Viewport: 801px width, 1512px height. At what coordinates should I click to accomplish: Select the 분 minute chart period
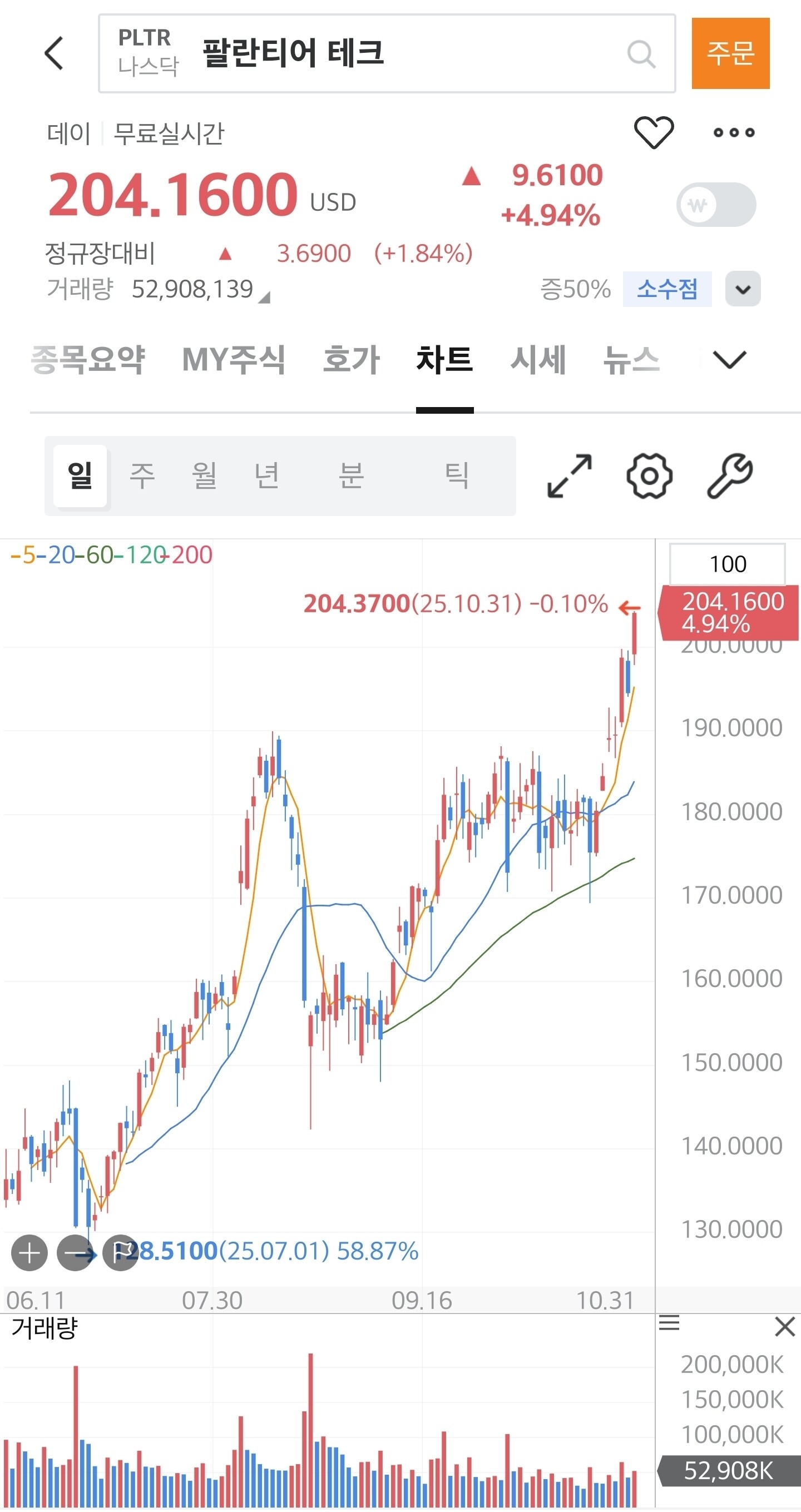(351, 475)
